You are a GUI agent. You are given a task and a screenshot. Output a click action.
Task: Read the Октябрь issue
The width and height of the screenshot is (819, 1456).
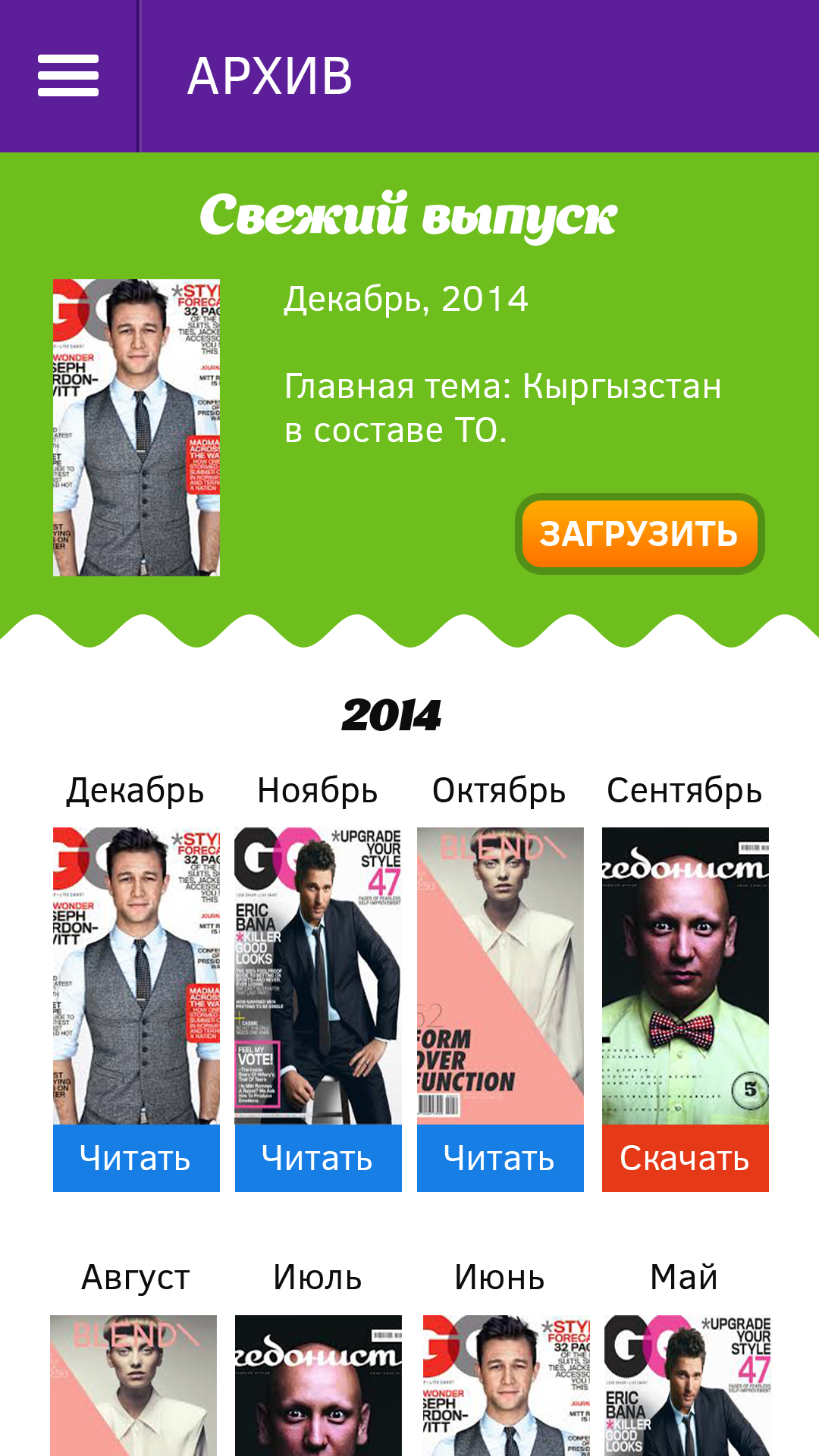tap(500, 1158)
